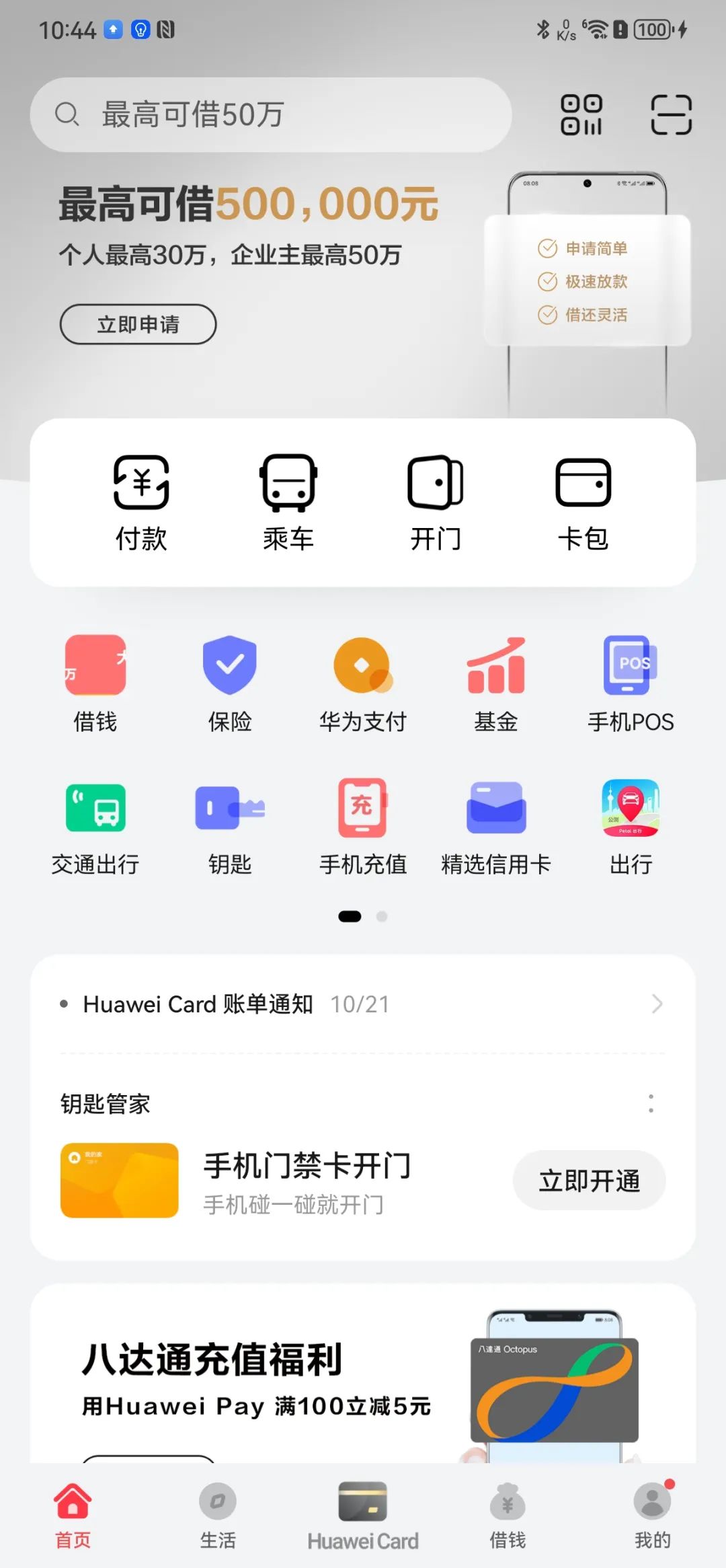Tap 立即开通 for 手机门禁卡开门
This screenshot has width=726, height=1568.
(x=589, y=1181)
